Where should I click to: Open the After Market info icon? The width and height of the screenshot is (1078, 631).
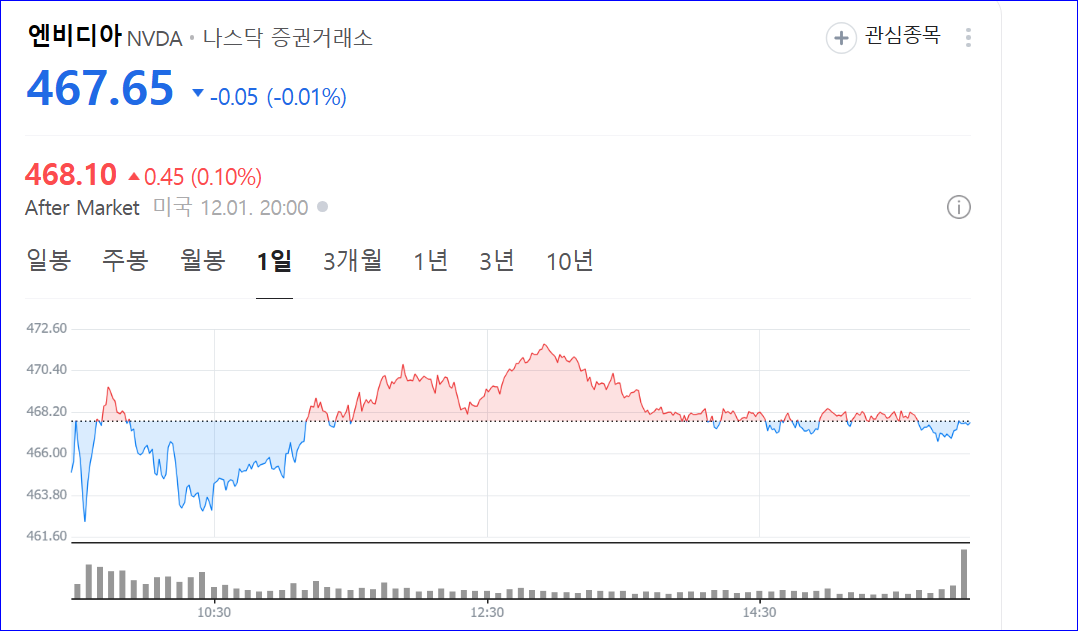[x=958, y=208]
